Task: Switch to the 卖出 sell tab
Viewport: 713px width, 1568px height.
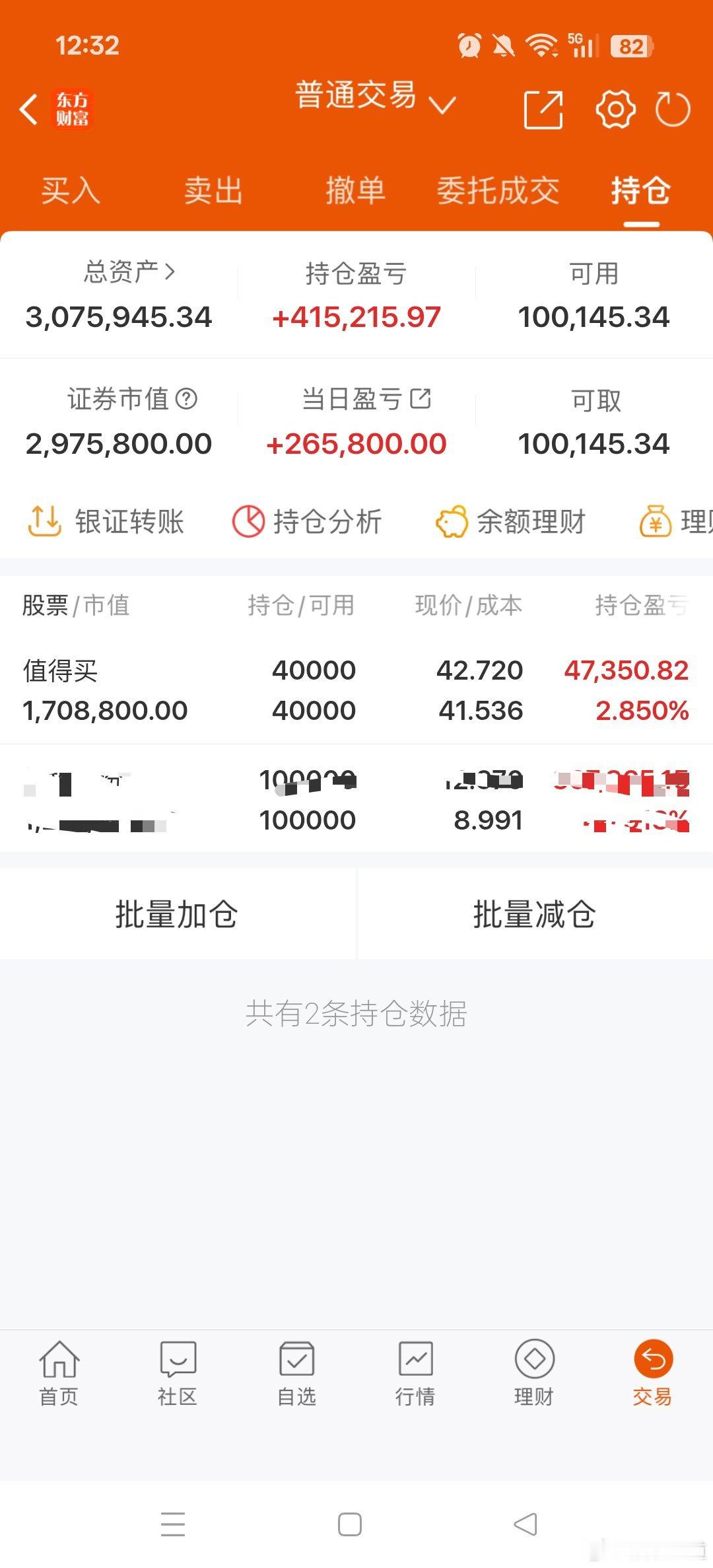Action: click(212, 190)
